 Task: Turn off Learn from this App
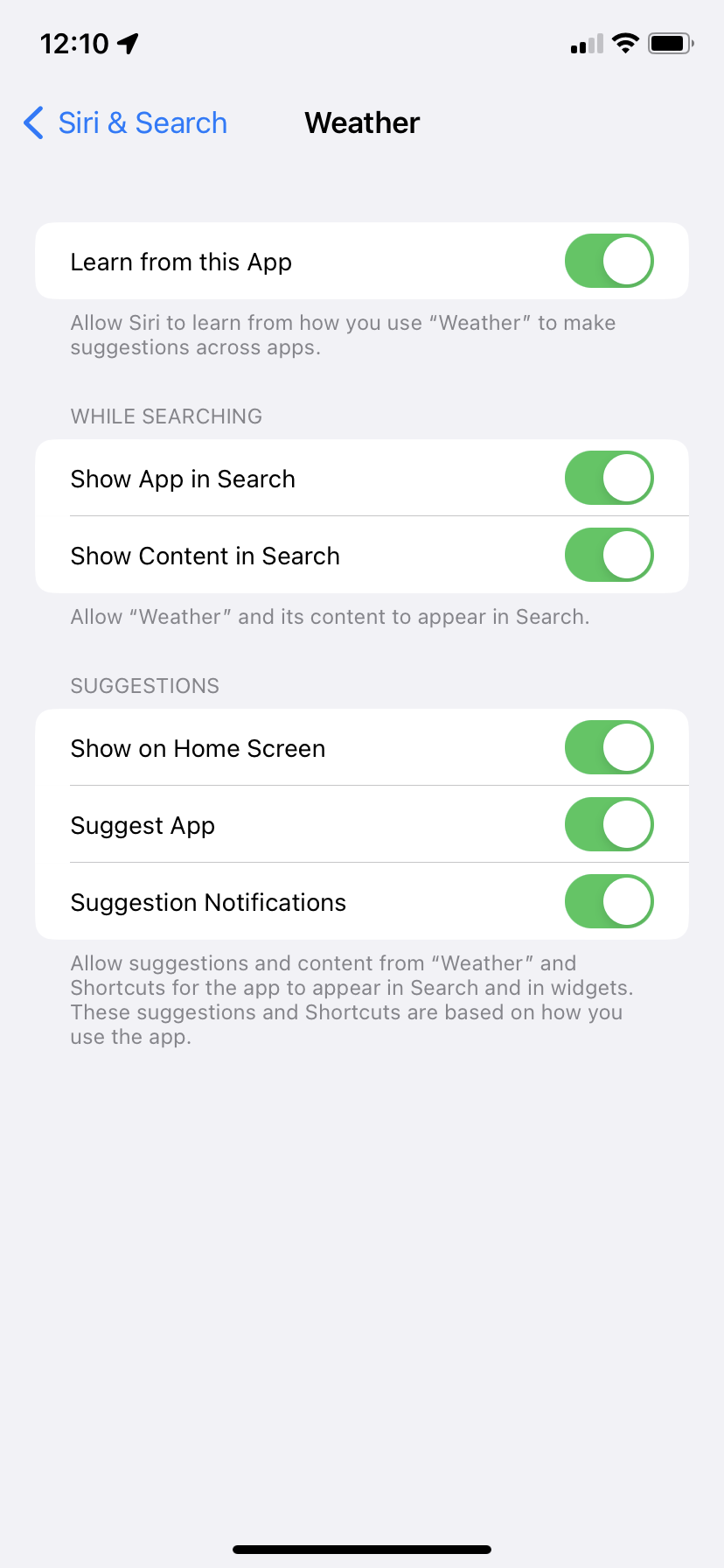609,261
